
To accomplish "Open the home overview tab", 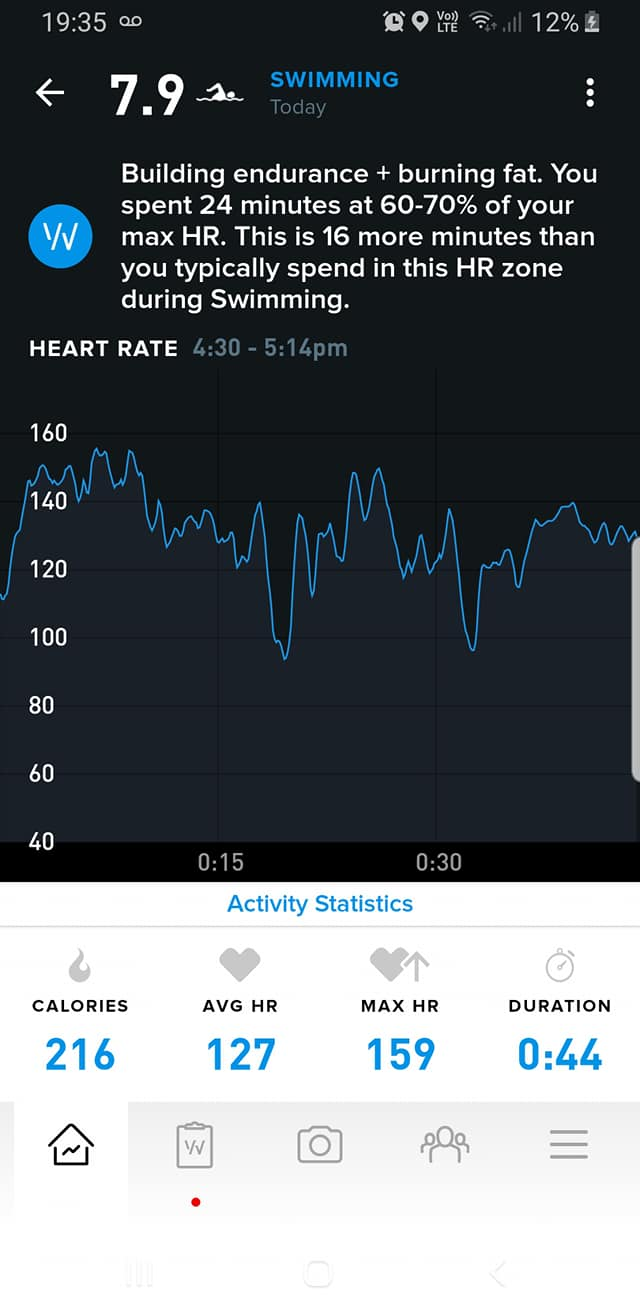I will click(71, 1144).
